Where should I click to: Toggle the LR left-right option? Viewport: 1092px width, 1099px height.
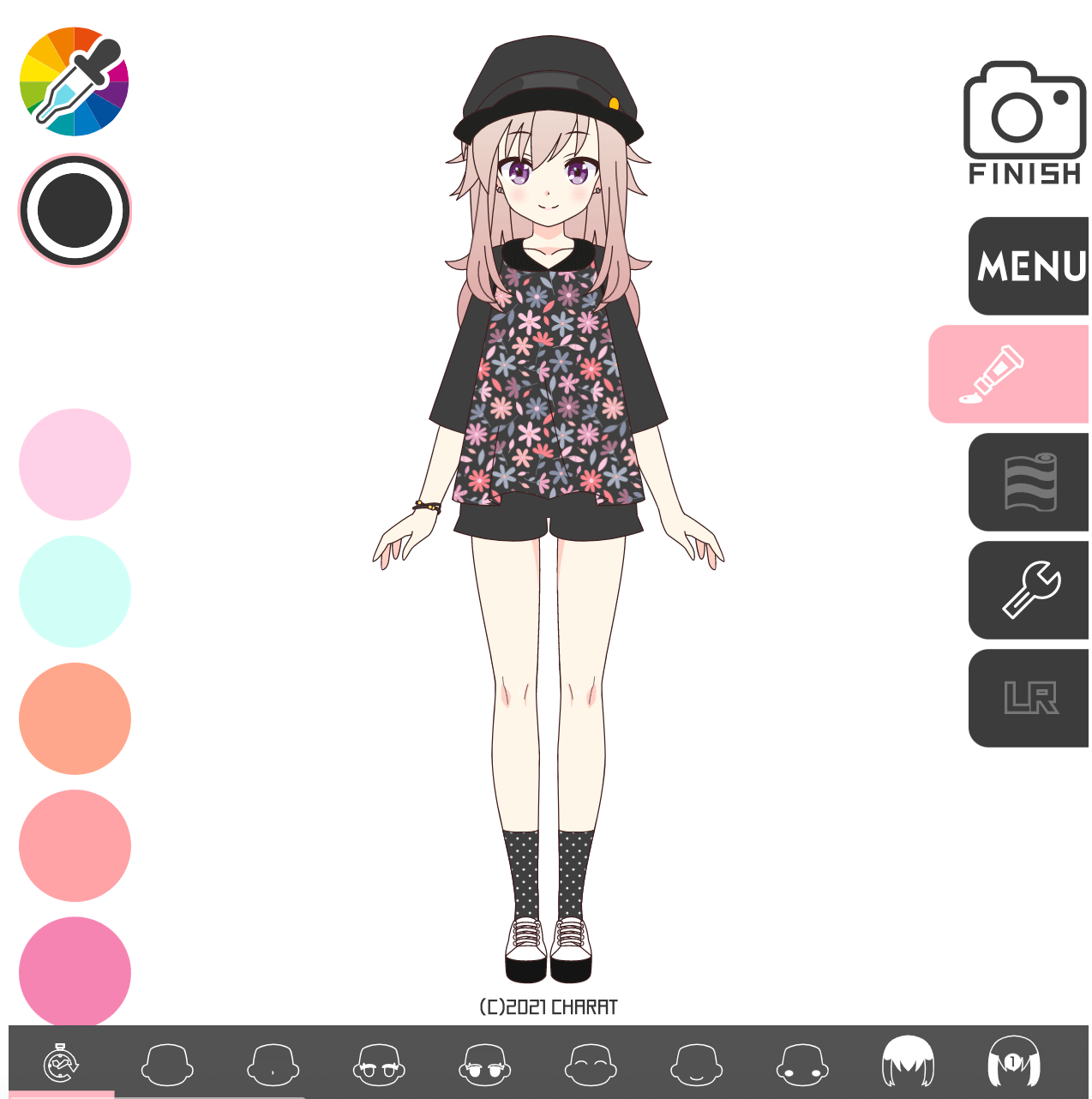coord(1030,698)
